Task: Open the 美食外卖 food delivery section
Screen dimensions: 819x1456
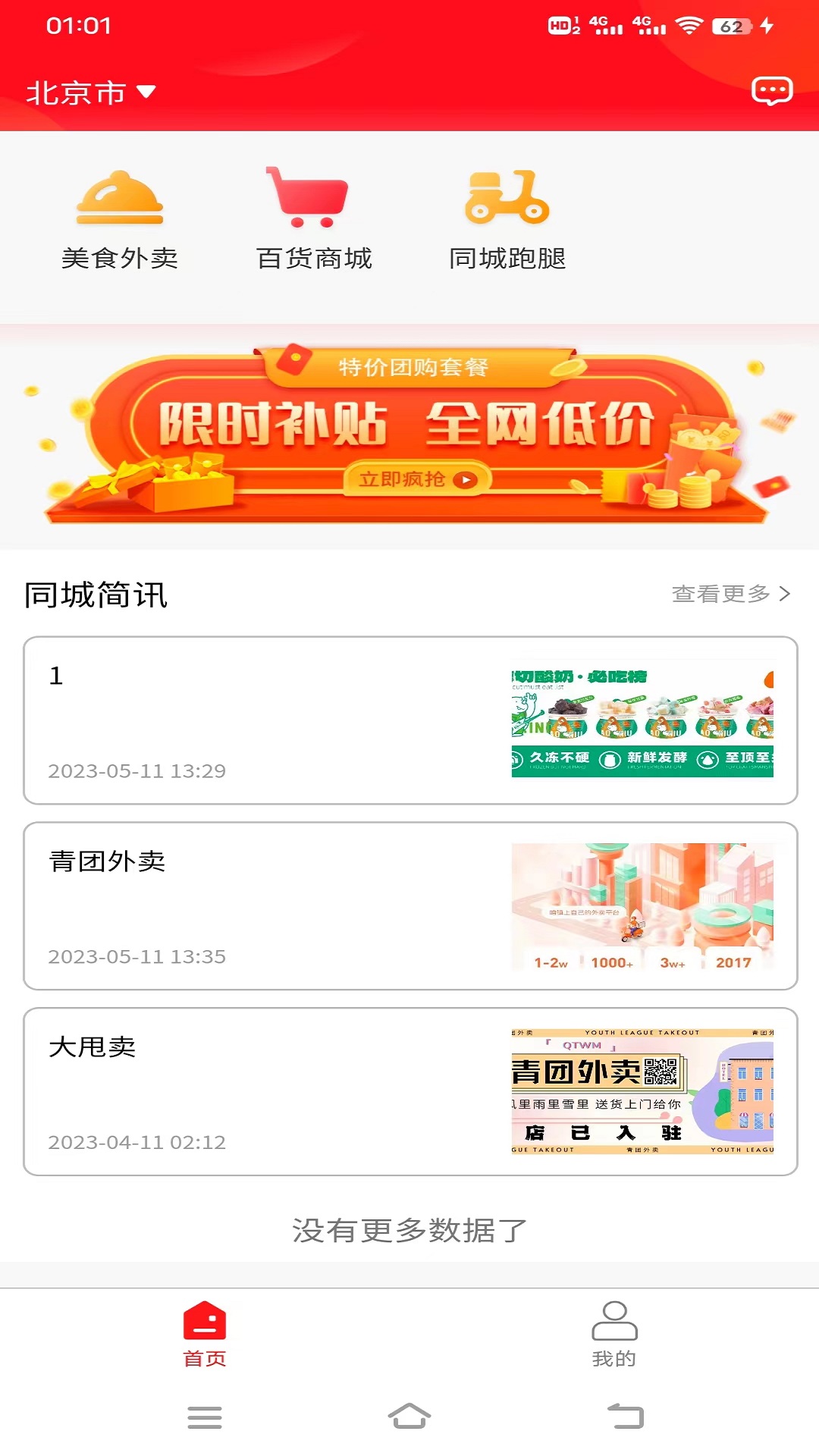Action: point(120,216)
